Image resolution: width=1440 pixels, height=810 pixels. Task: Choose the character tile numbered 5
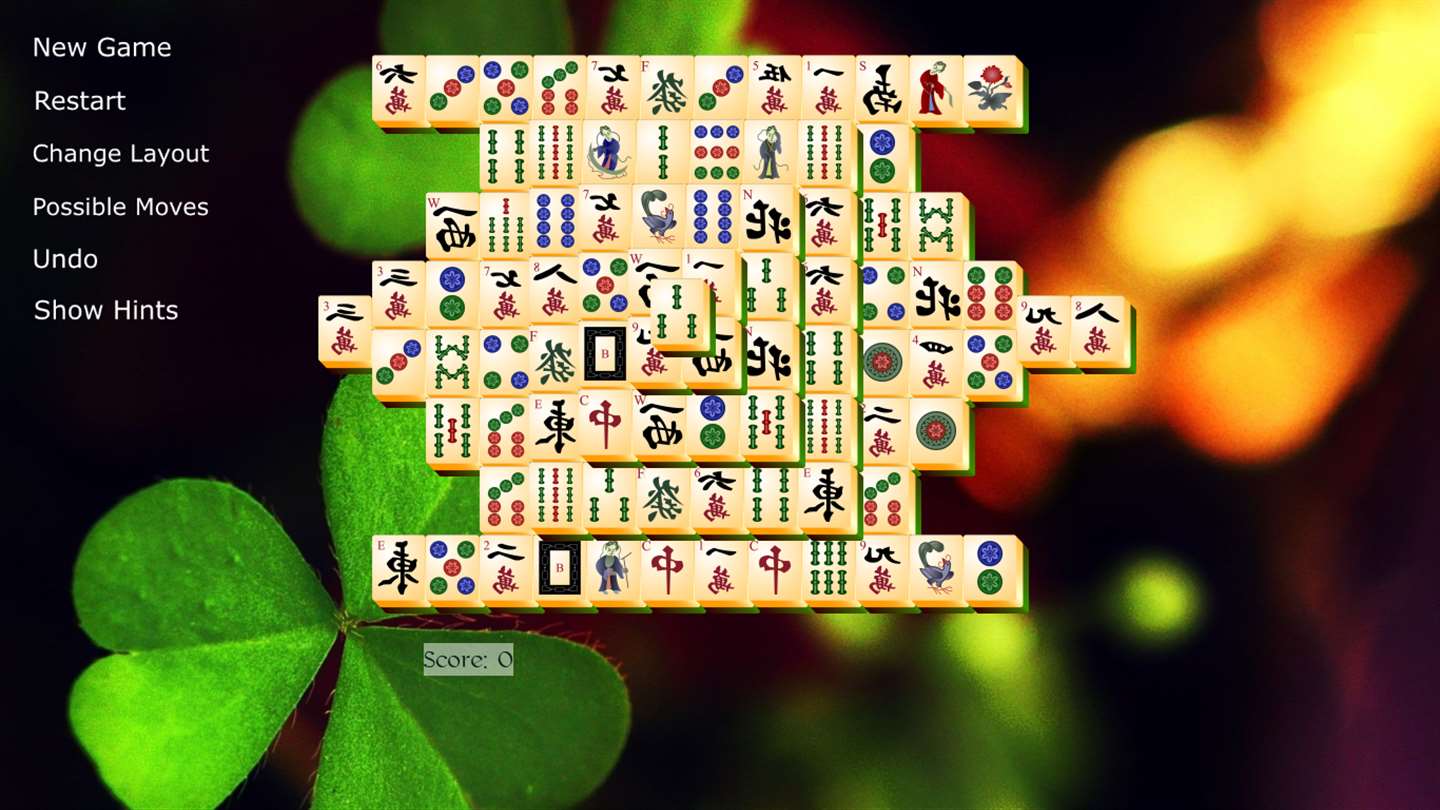coord(774,90)
